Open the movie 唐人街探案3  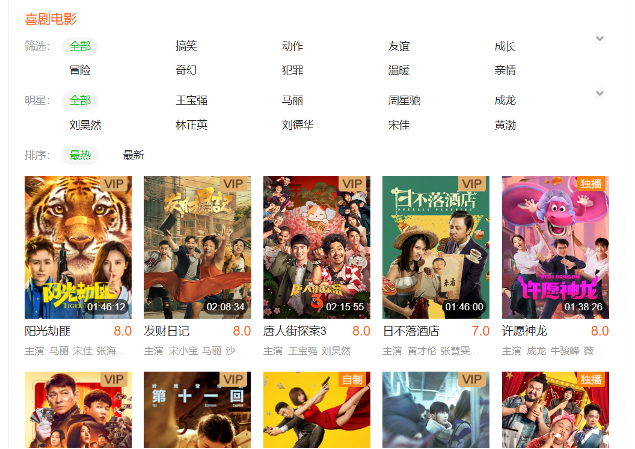click(316, 246)
